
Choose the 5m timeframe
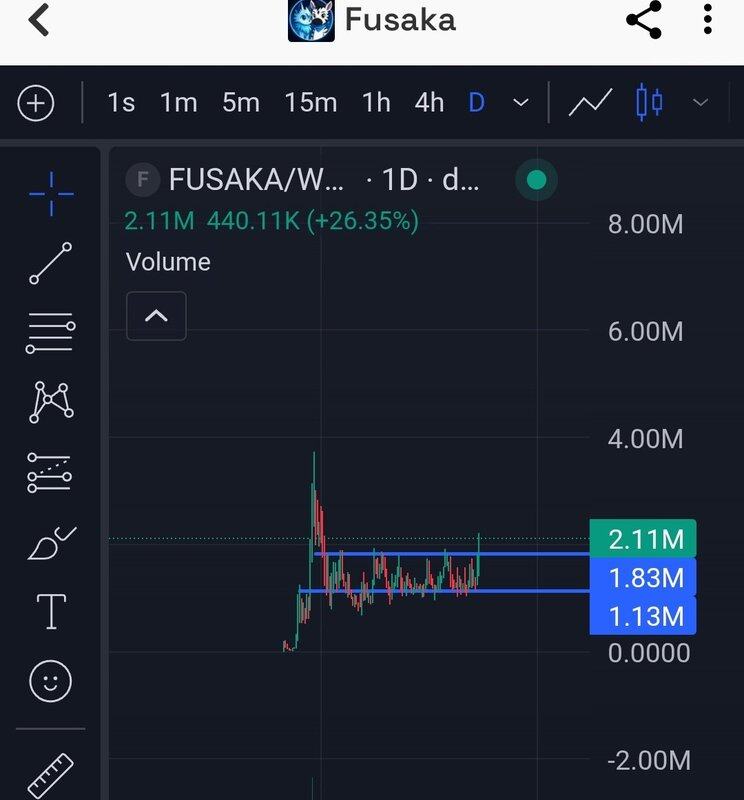pyautogui.click(x=240, y=103)
